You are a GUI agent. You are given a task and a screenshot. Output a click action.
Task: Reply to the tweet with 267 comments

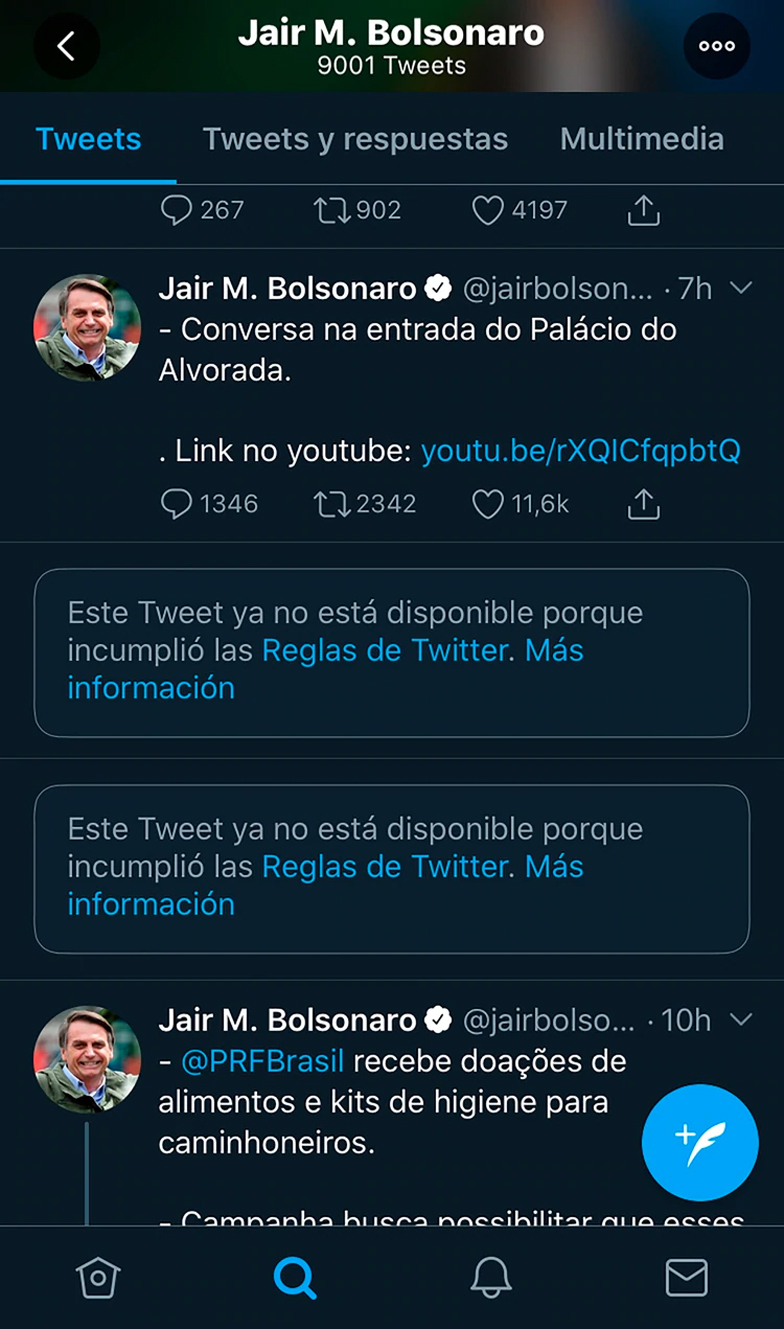coord(177,210)
